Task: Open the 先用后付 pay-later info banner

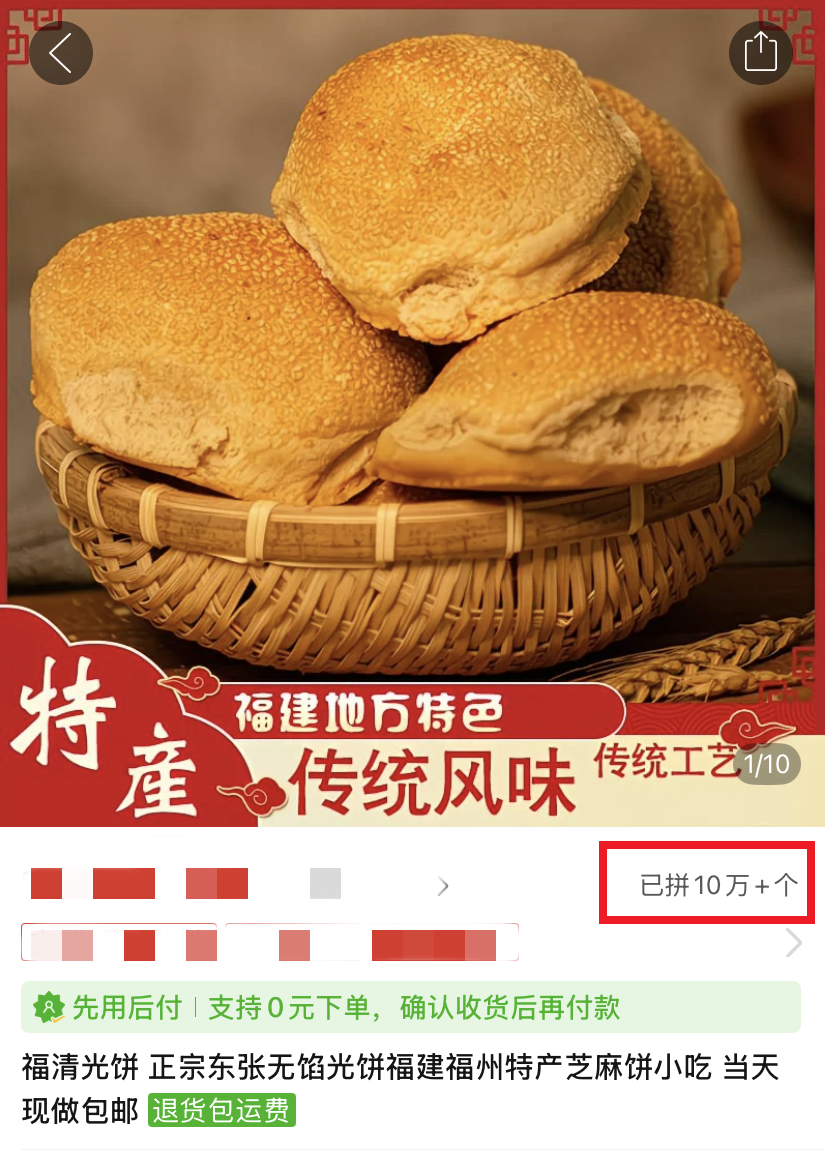Action: click(410, 1007)
